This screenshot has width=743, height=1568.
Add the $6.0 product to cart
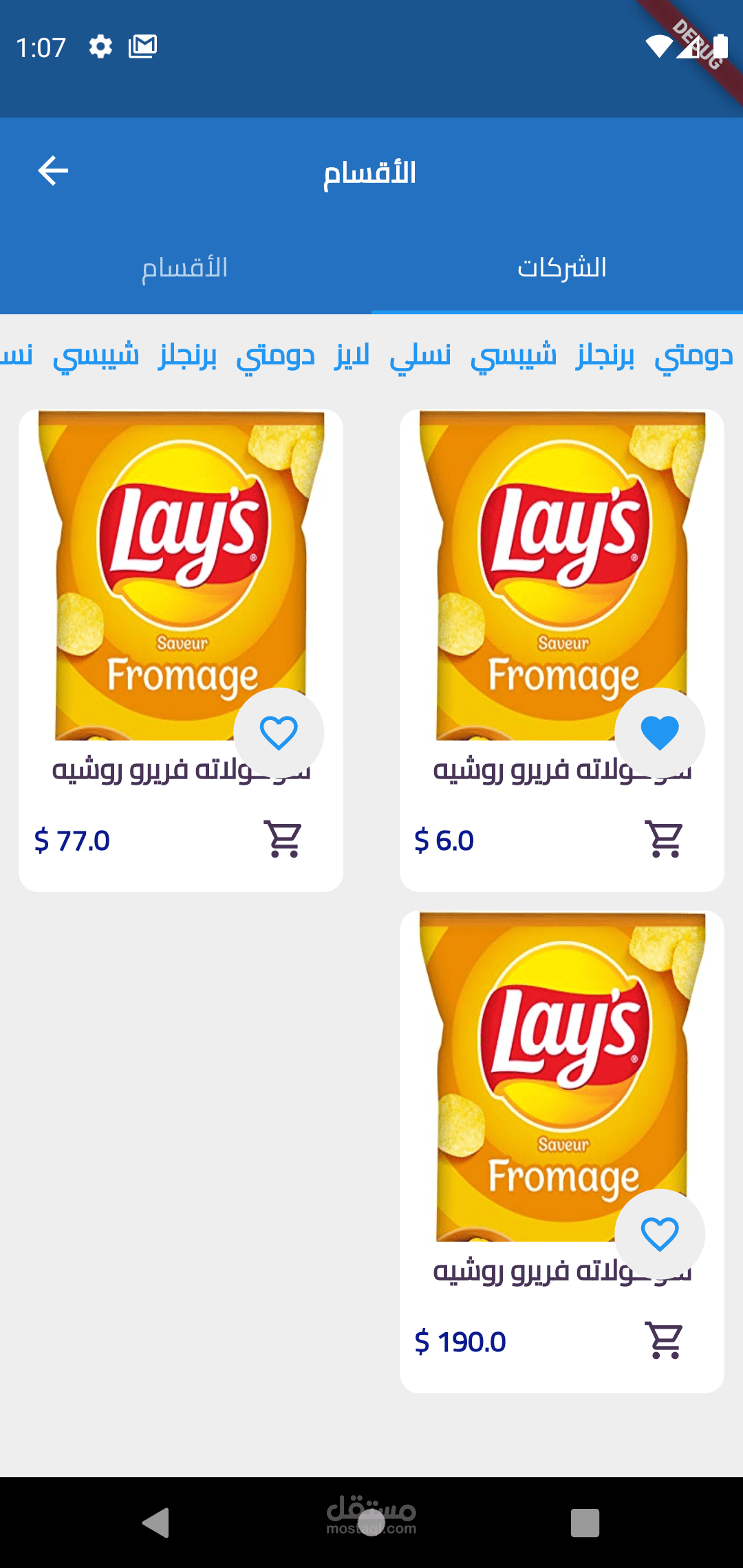pos(665,839)
